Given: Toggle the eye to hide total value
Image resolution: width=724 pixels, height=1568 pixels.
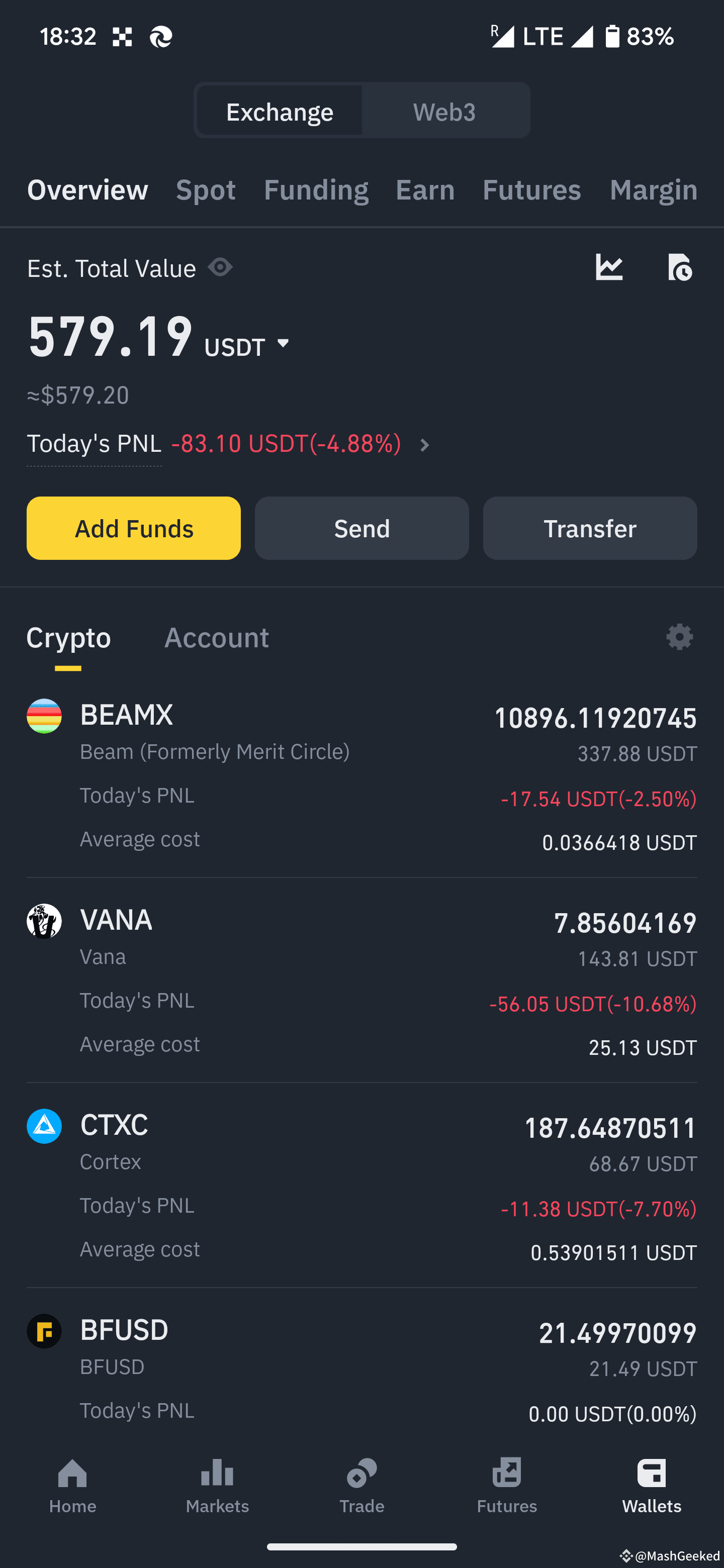Looking at the screenshot, I should [220, 267].
